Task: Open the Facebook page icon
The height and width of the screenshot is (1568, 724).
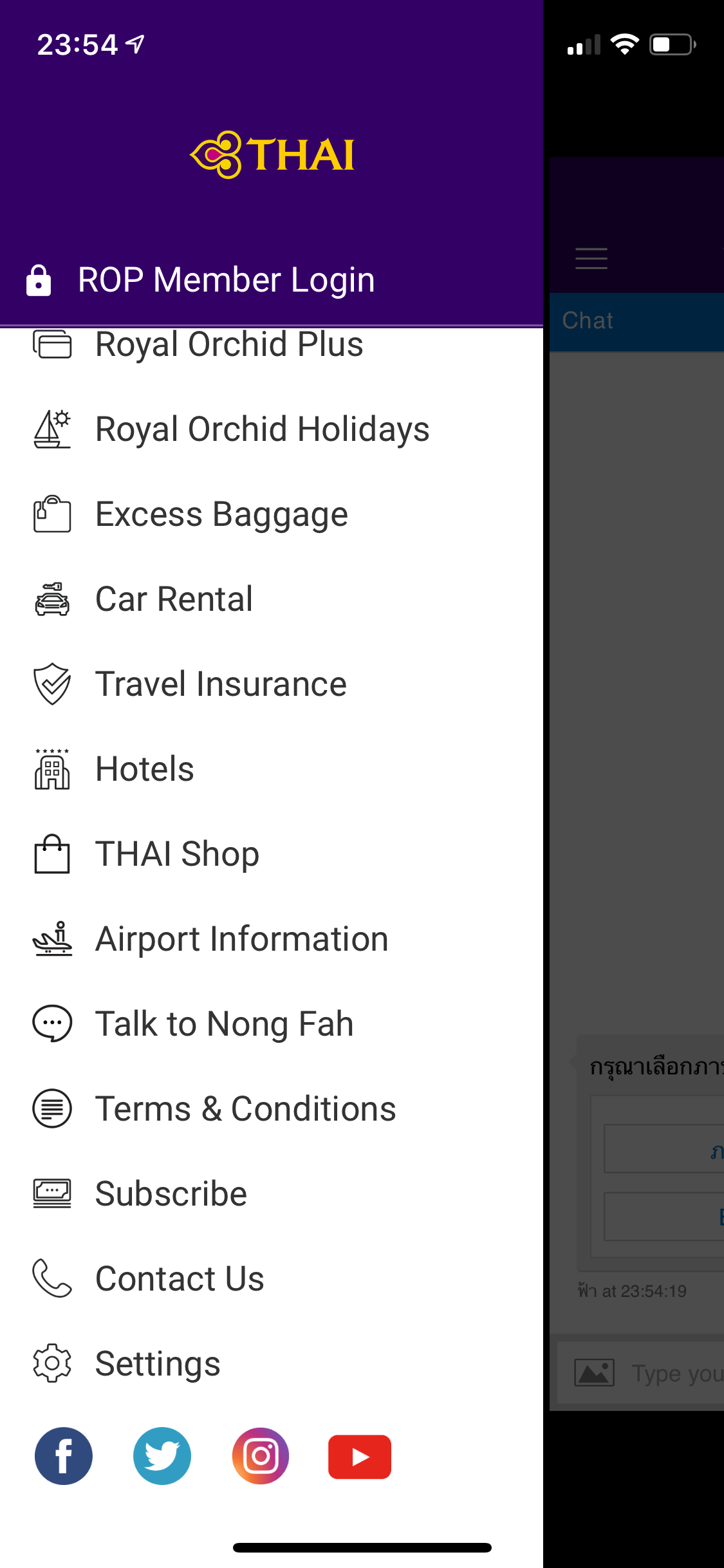Action: tap(64, 1456)
